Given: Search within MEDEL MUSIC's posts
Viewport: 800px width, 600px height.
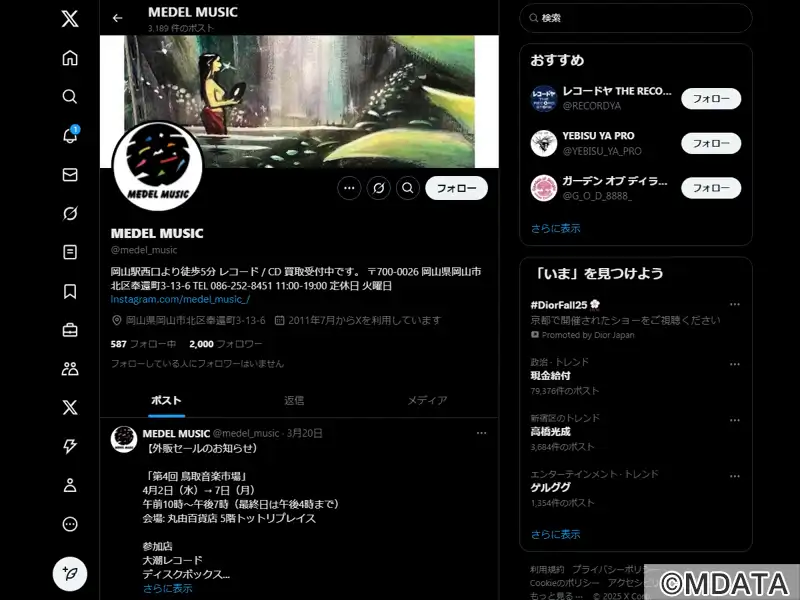Looking at the screenshot, I should (x=407, y=188).
